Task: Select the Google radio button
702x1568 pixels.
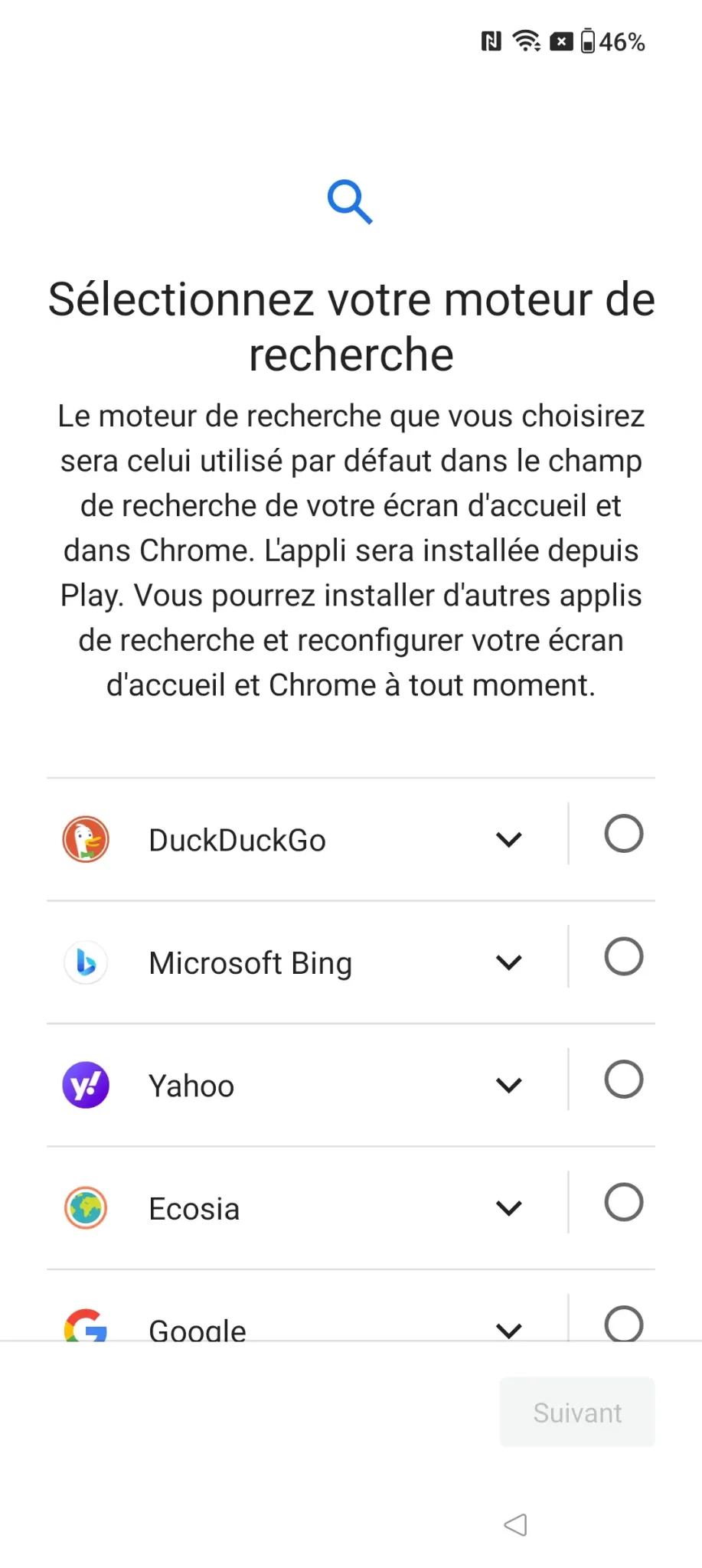Action: pos(623,1323)
